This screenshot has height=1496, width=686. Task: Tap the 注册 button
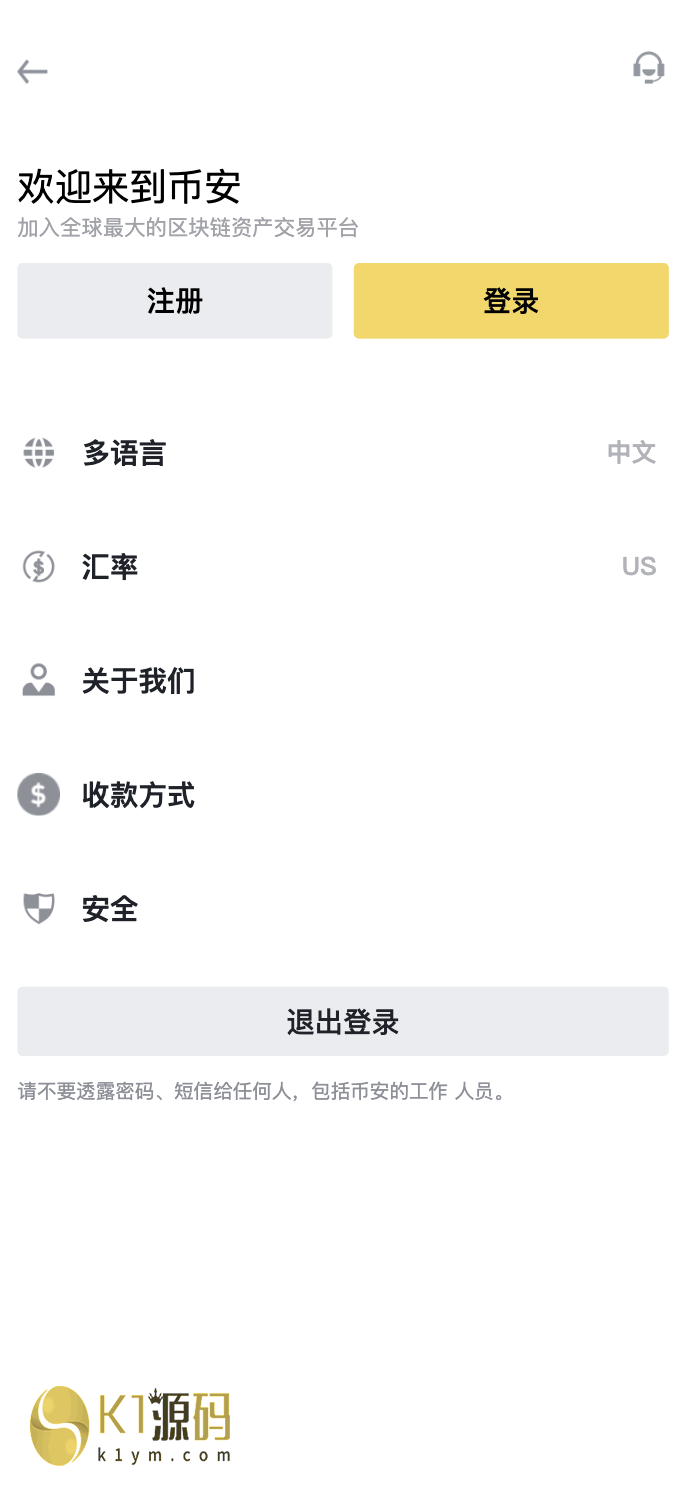click(x=175, y=301)
